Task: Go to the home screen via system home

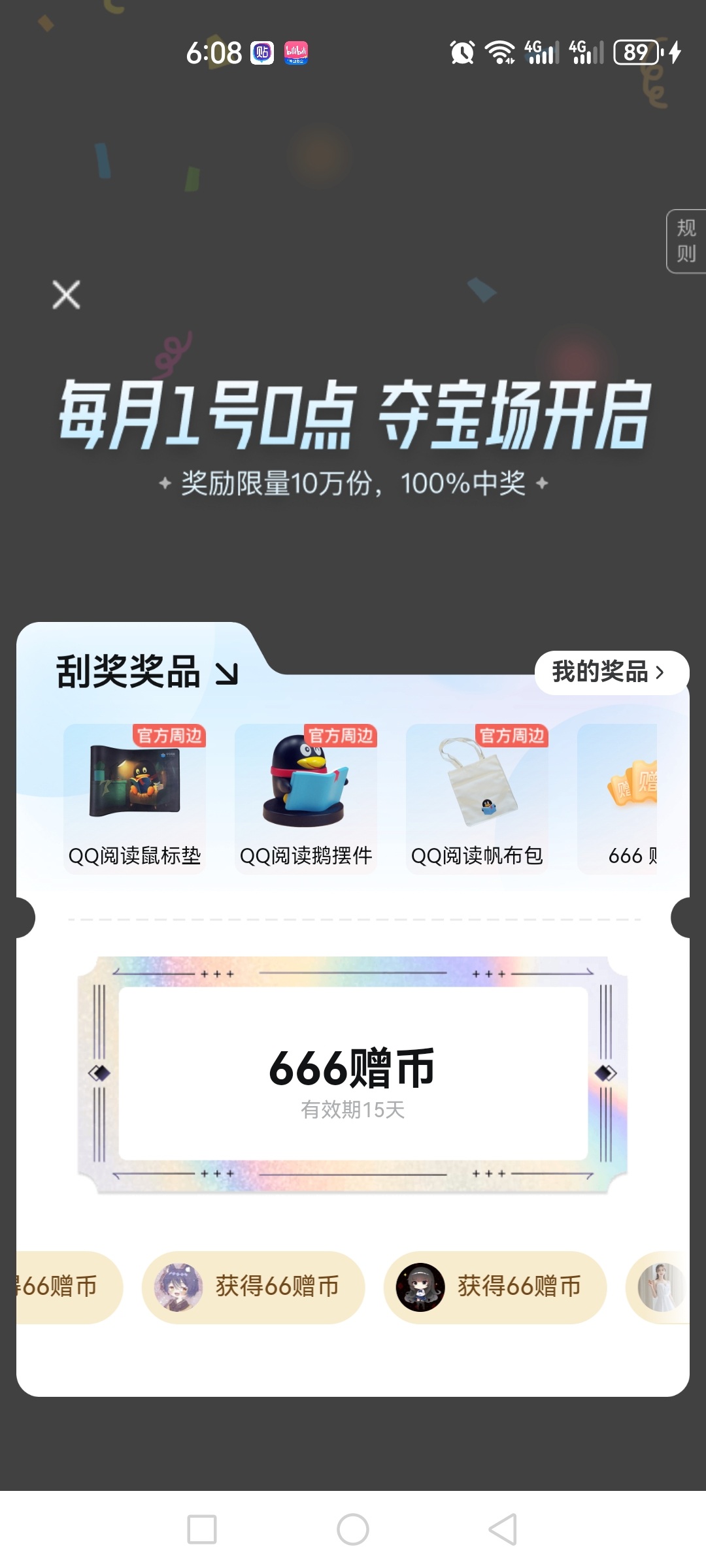Action: coord(353,1529)
